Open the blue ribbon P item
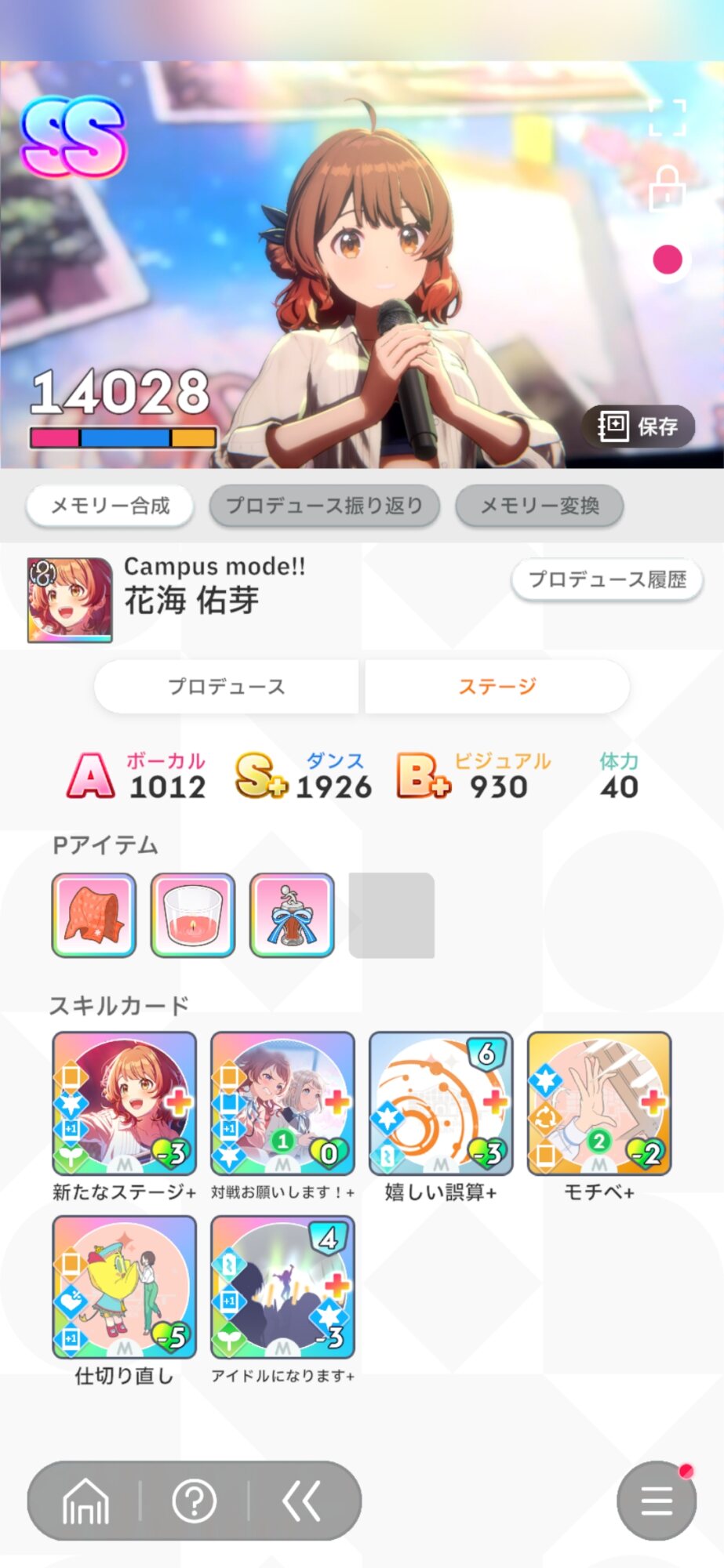The width and height of the screenshot is (724, 1568). coord(292,915)
